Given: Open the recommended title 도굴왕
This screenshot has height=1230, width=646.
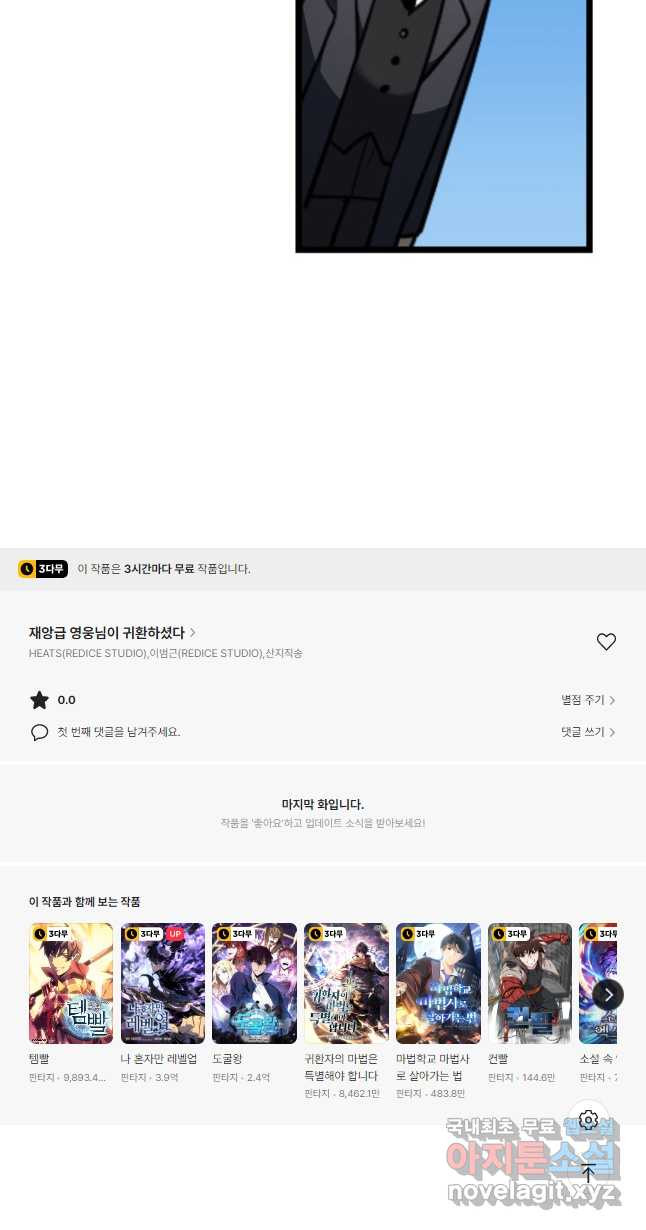Looking at the screenshot, I should point(254,983).
